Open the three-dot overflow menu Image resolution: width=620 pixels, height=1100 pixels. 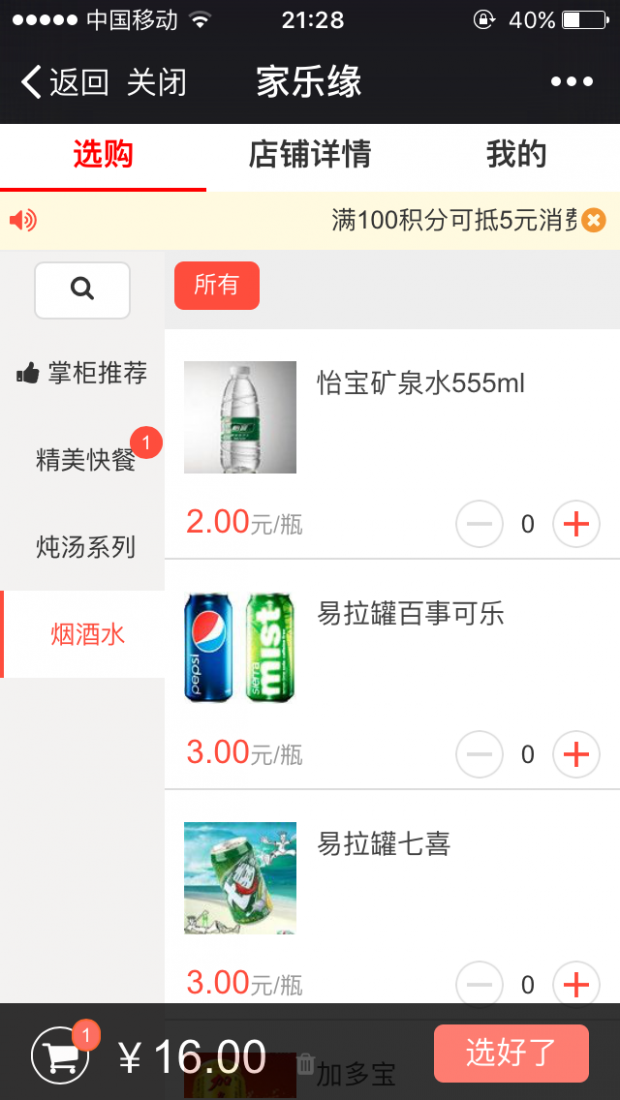click(572, 82)
